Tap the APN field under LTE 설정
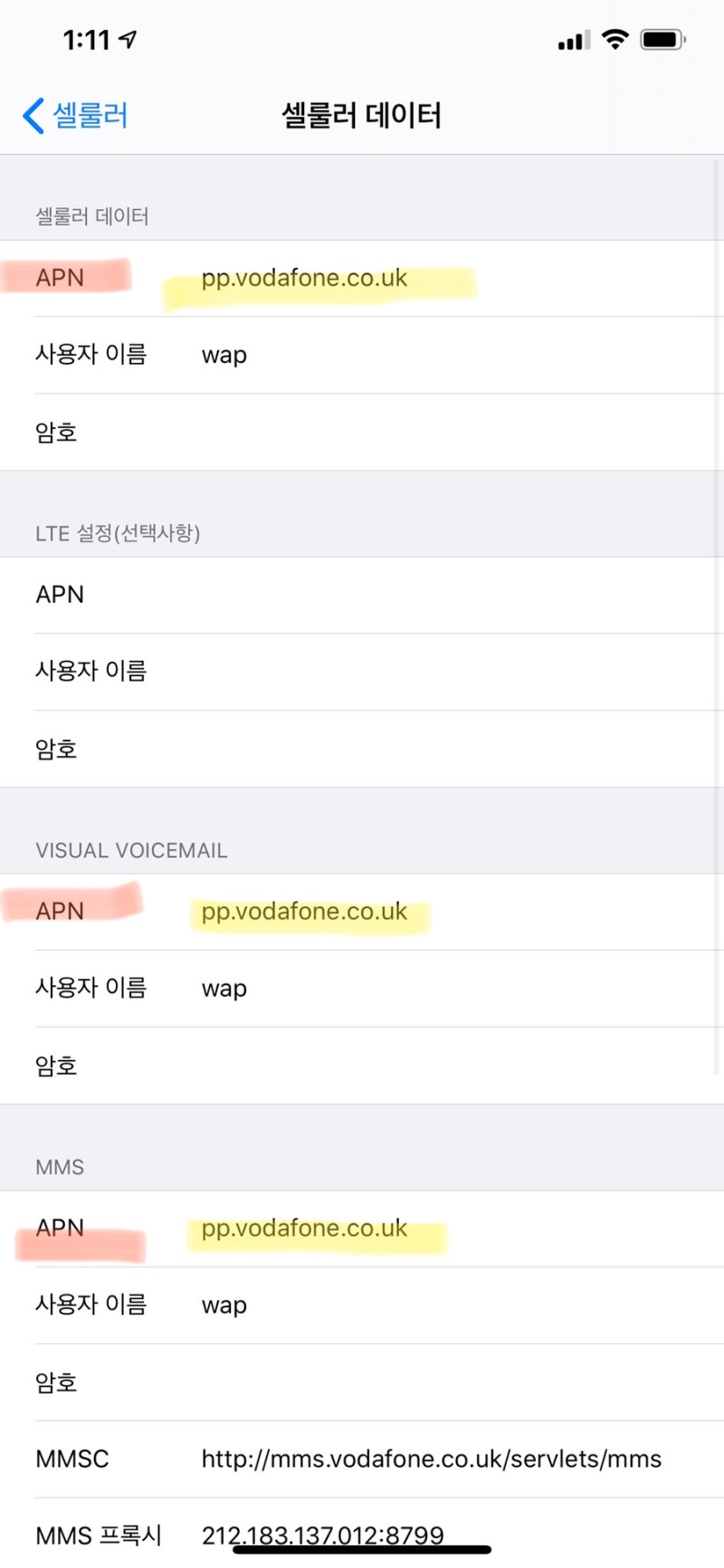This screenshot has width=724, height=1568. coord(362,595)
